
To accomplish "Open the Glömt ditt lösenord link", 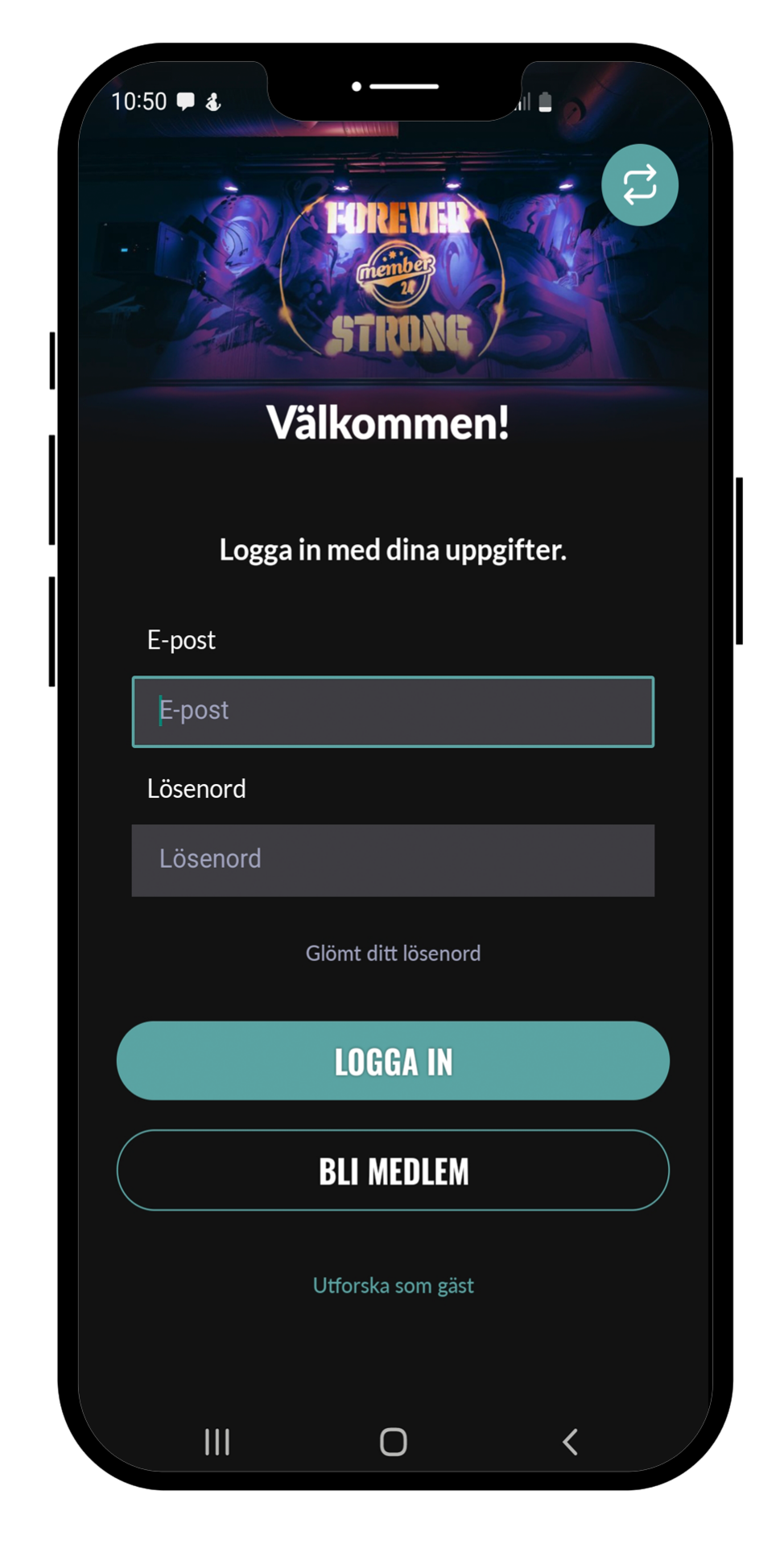I will pos(393,953).
